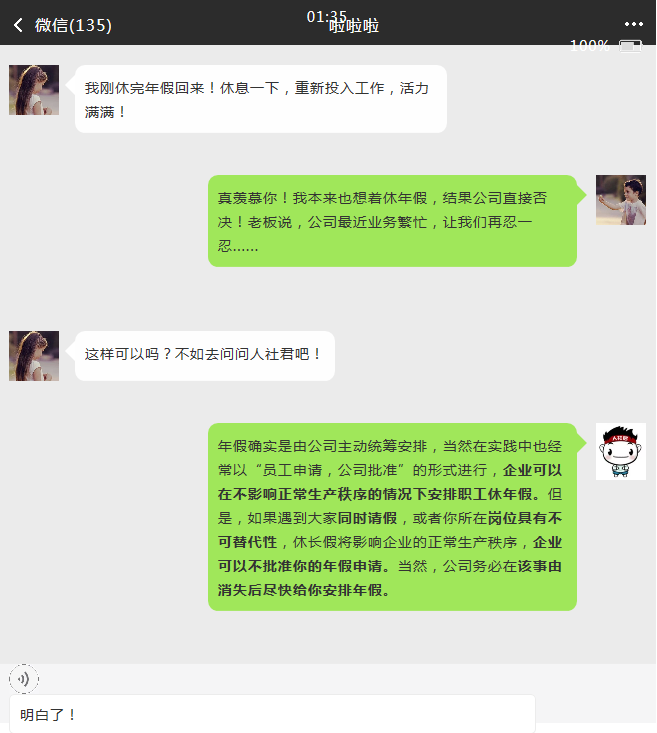Open the 人社君 cartoon avatar profile
Viewport: 657px width, 733px height.
621,451
